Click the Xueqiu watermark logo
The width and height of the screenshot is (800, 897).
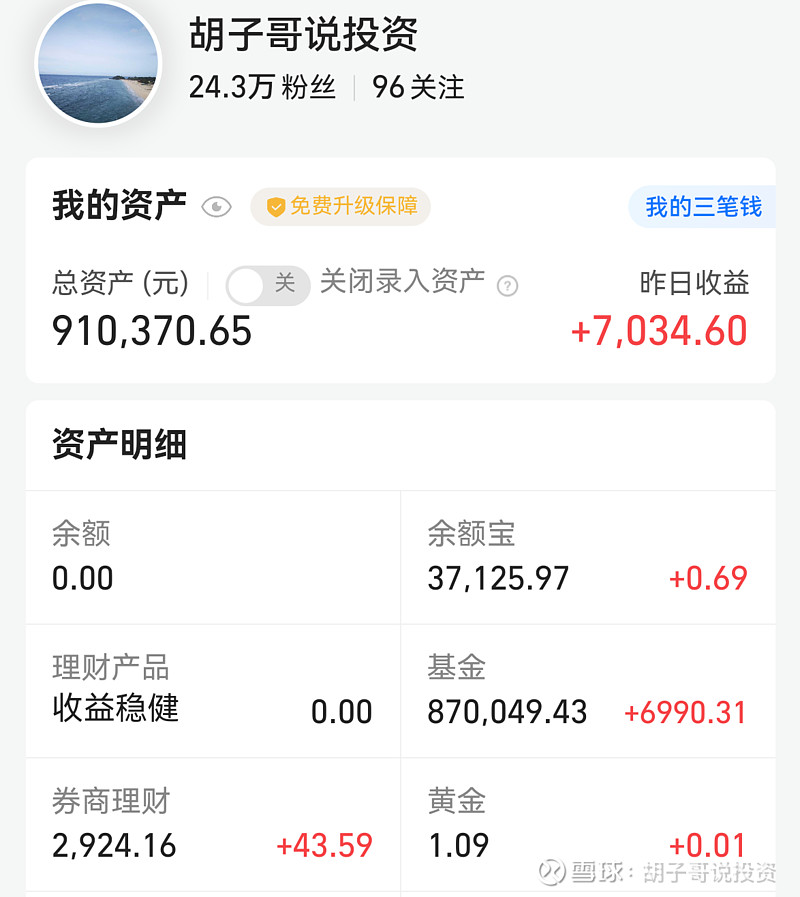coord(551,872)
